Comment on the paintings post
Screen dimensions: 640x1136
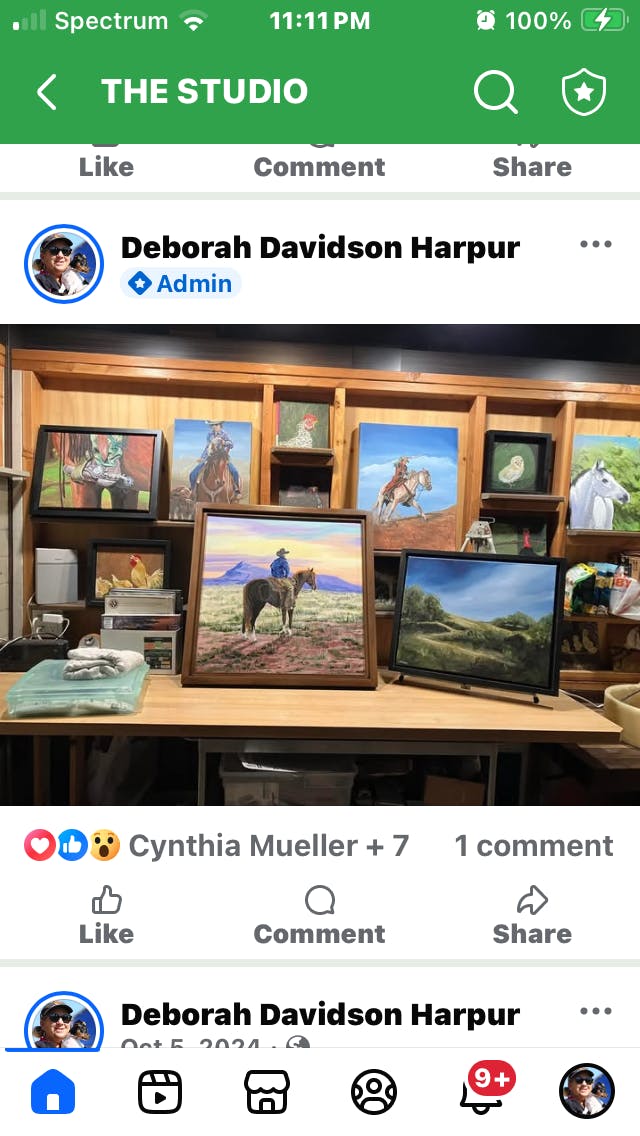[319, 917]
